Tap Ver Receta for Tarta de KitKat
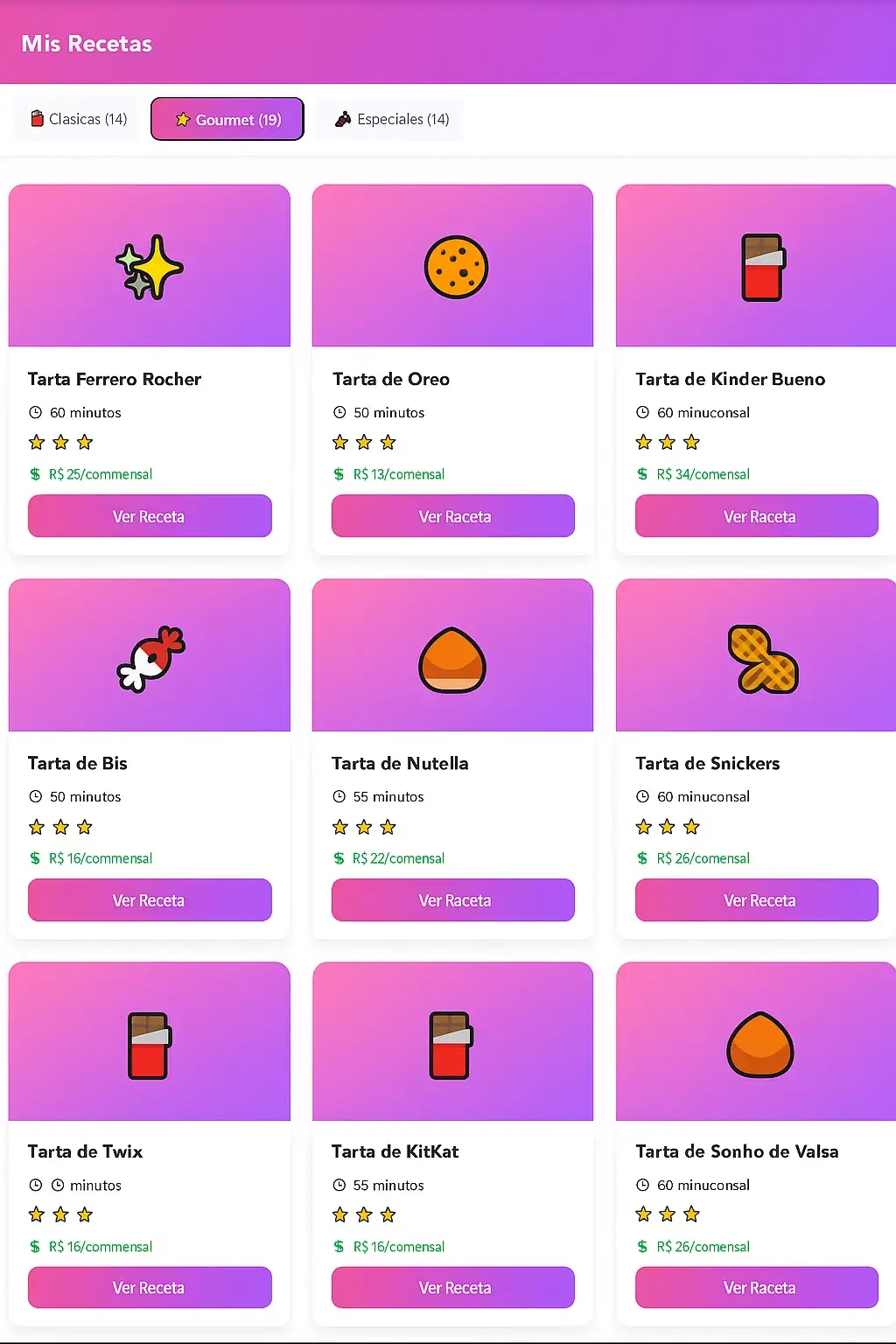Screen dimensions: 896x1344 (453, 1288)
